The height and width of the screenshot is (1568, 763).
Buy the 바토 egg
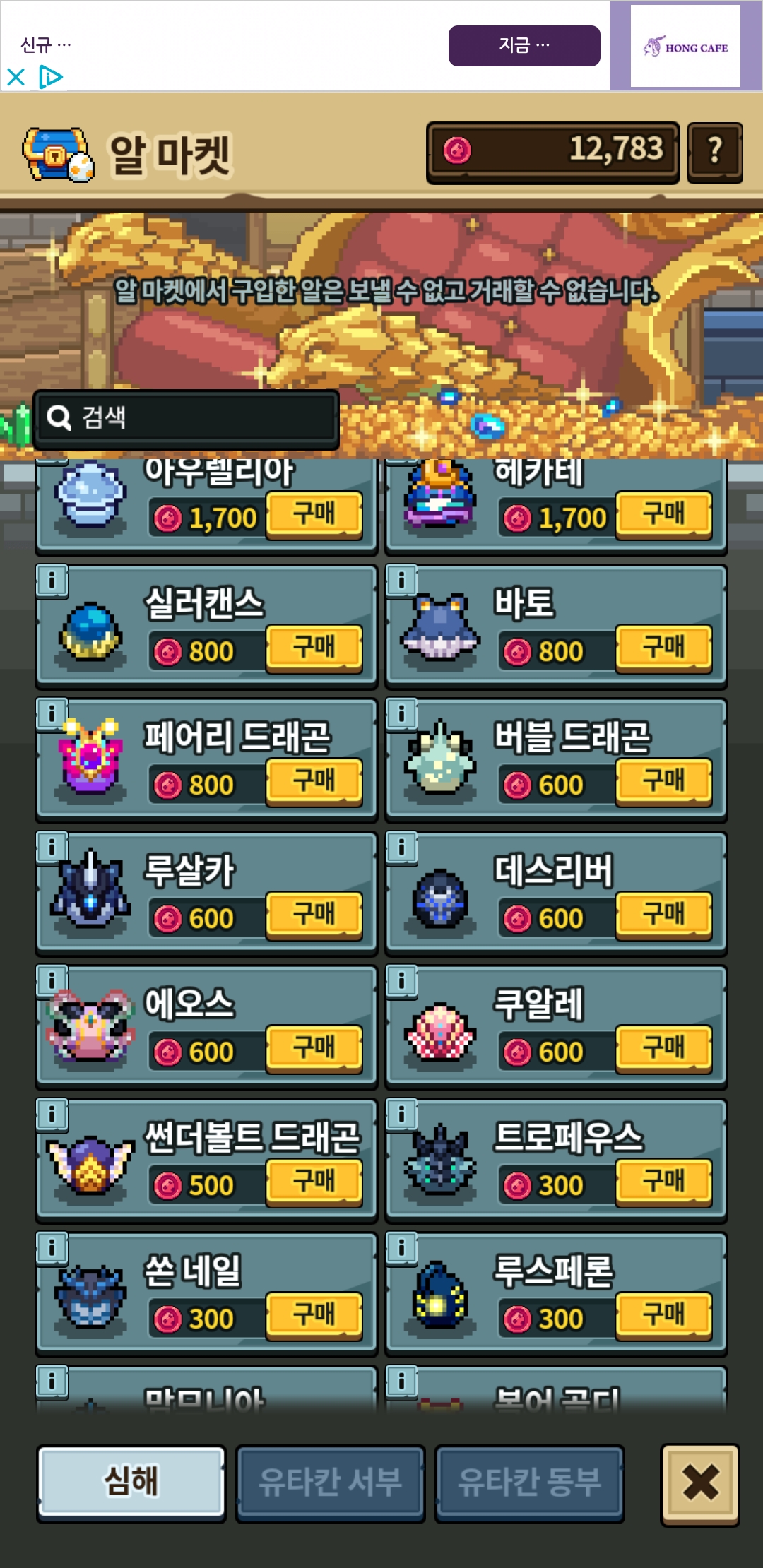tap(663, 648)
